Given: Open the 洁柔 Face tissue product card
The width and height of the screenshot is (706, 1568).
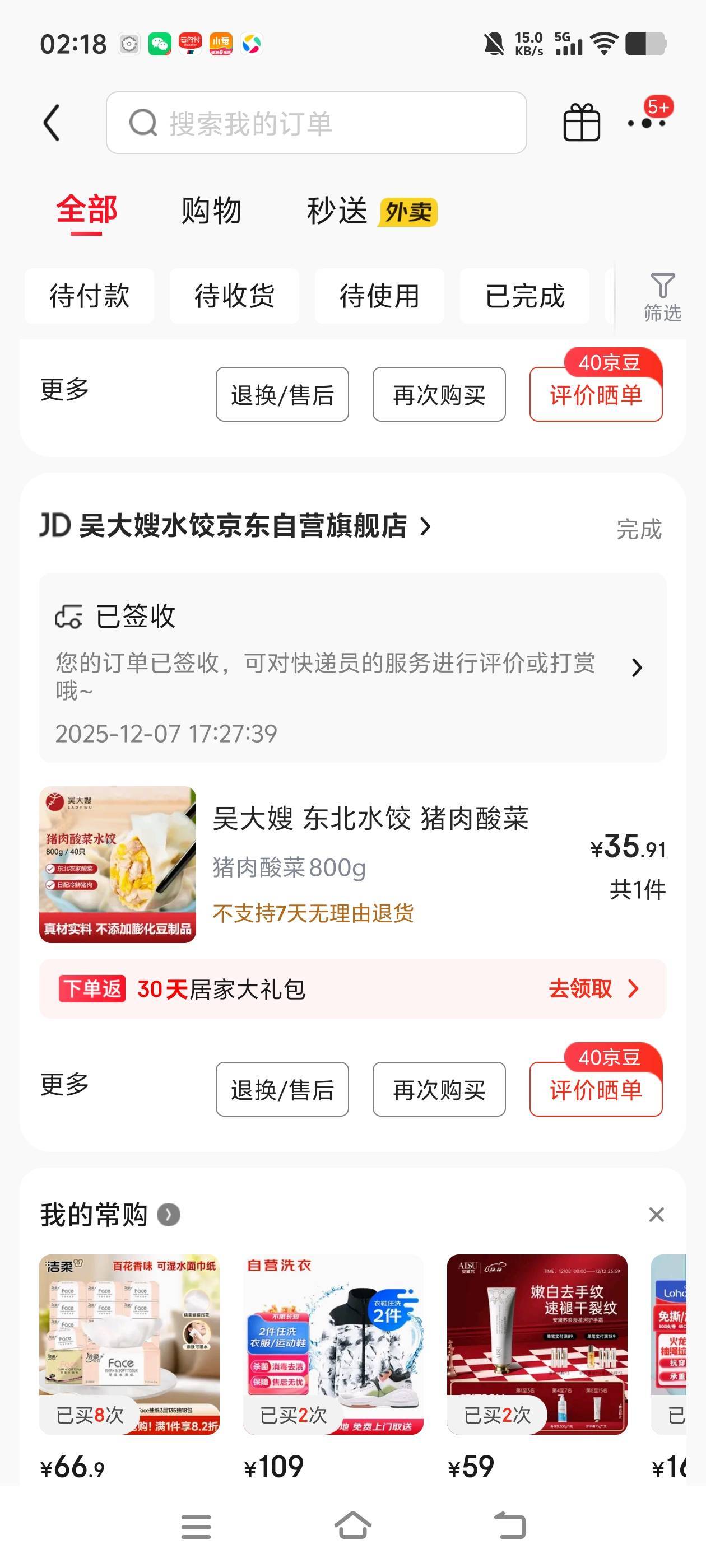Looking at the screenshot, I should click(x=129, y=1344).
